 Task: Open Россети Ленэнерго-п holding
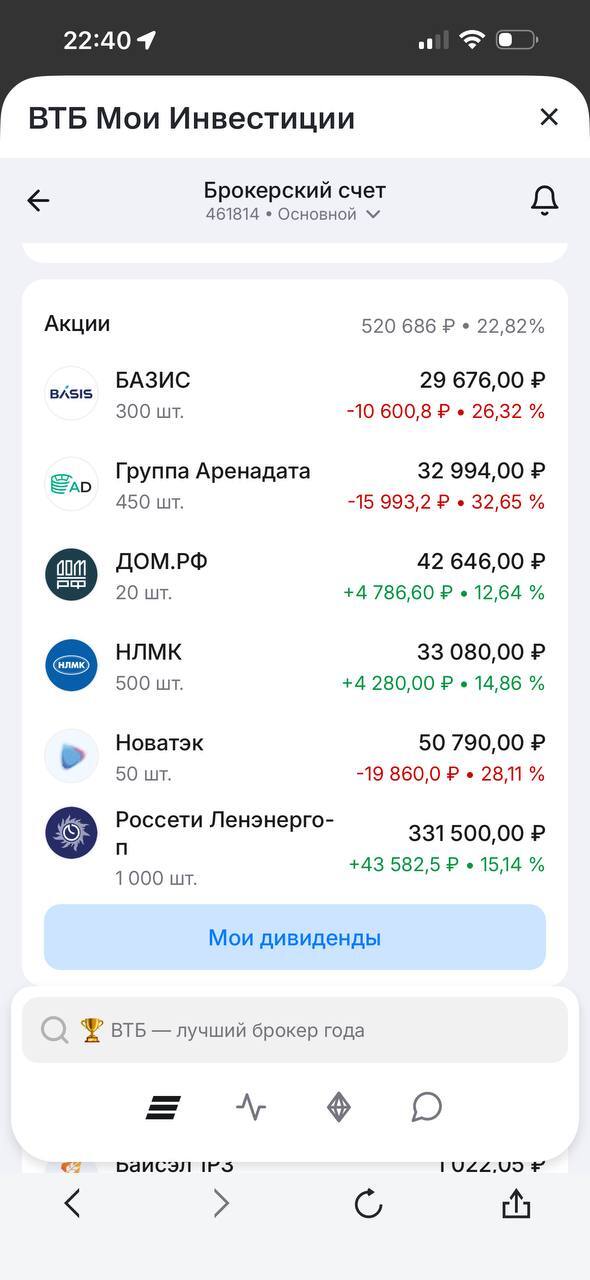(295, 848)
